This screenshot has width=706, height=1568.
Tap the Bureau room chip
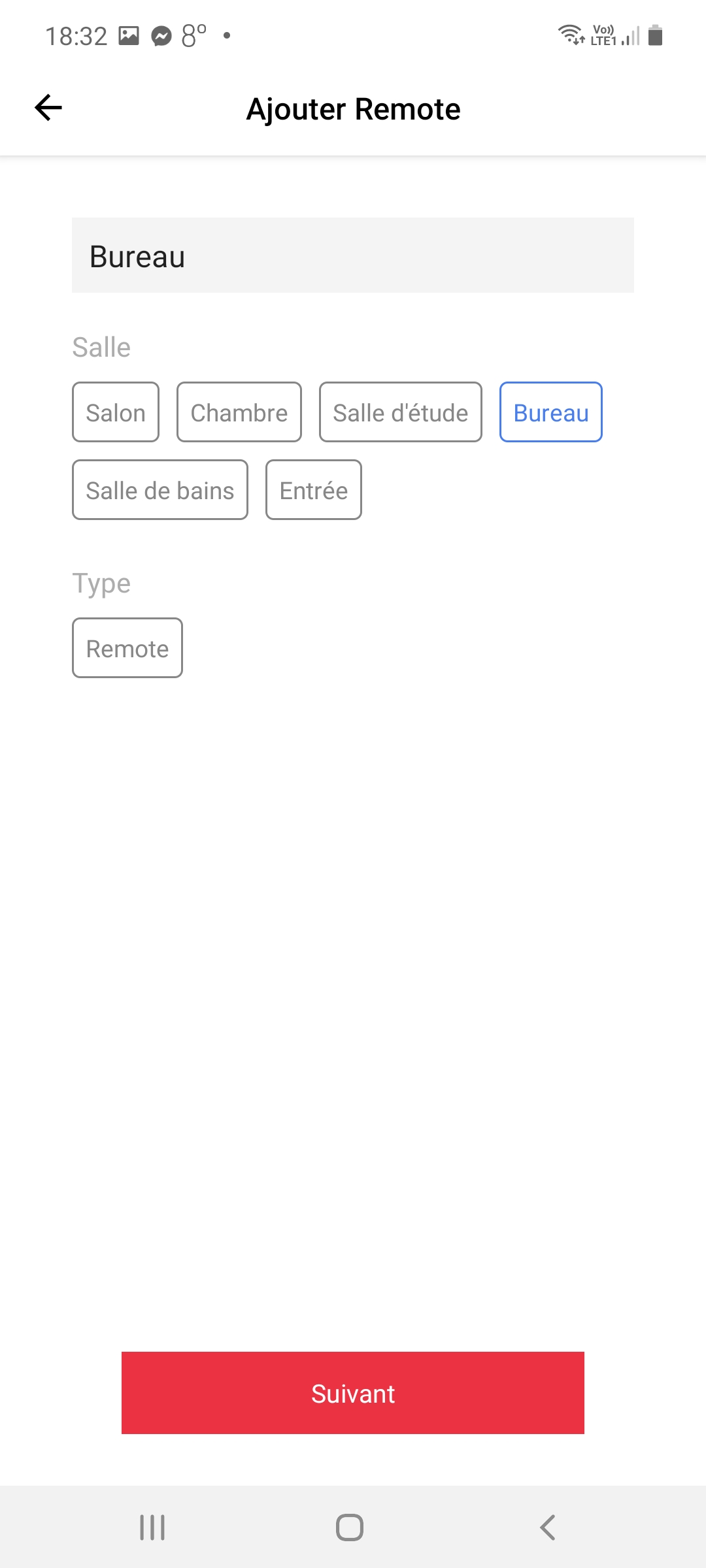tap(550, 412)
